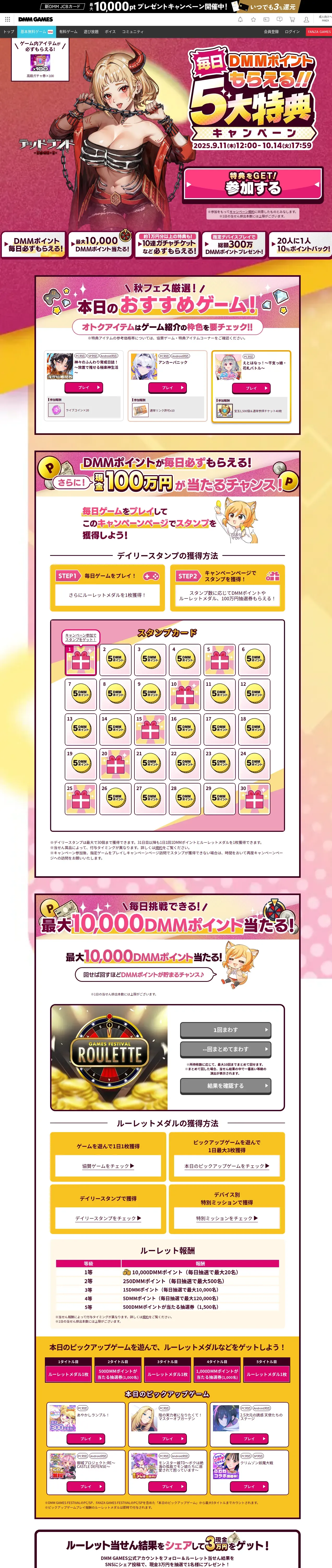Open 特別ミッションをチェック link
332x1568 pixels.
(227, 1218)
